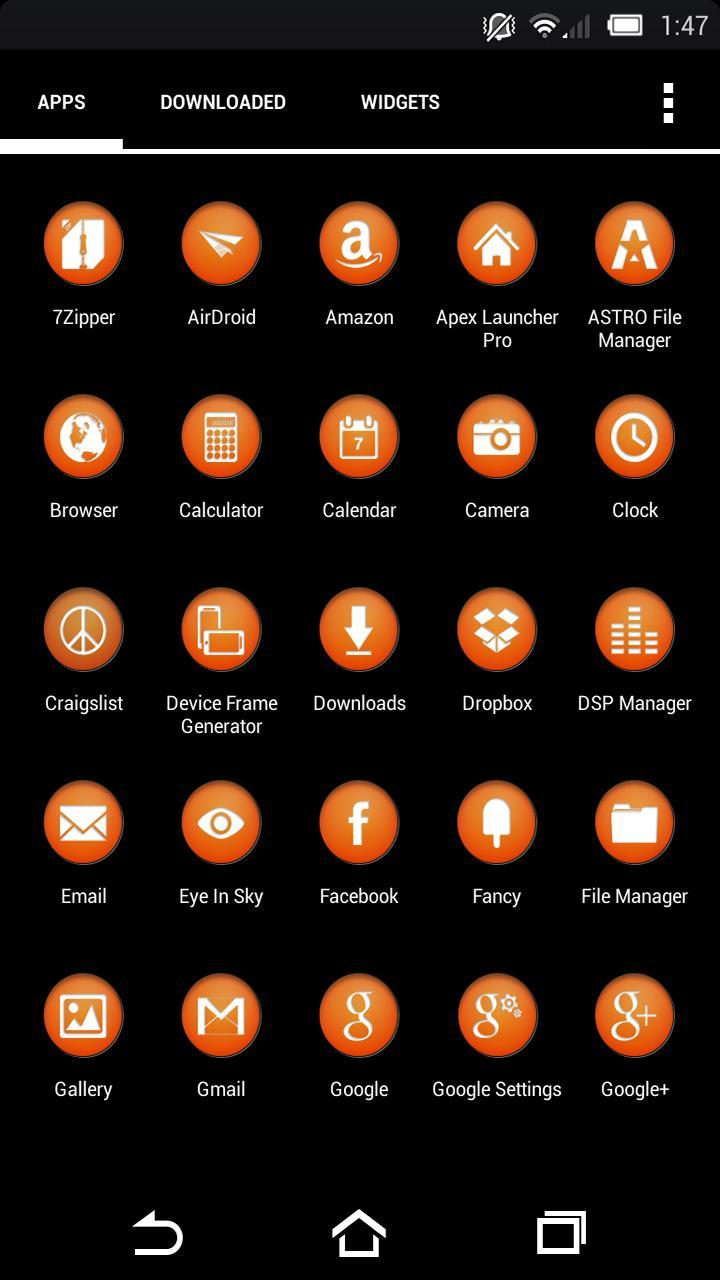Screen dimensions: 720x1280
Task: Launch the Facebook app
Action: click(359, 822)
